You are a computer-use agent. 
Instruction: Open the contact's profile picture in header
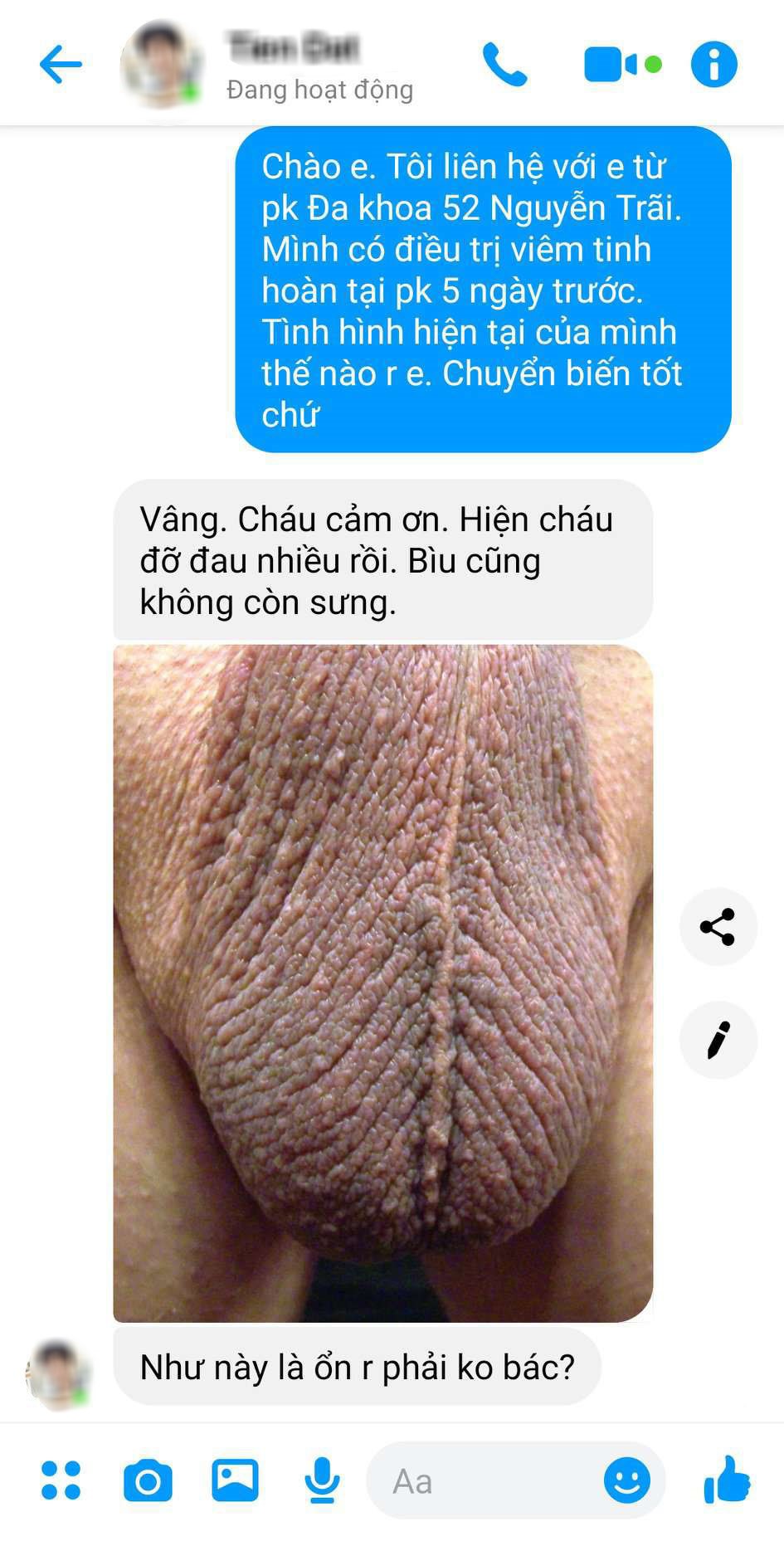pyautogui.click(x=161, y=66)
